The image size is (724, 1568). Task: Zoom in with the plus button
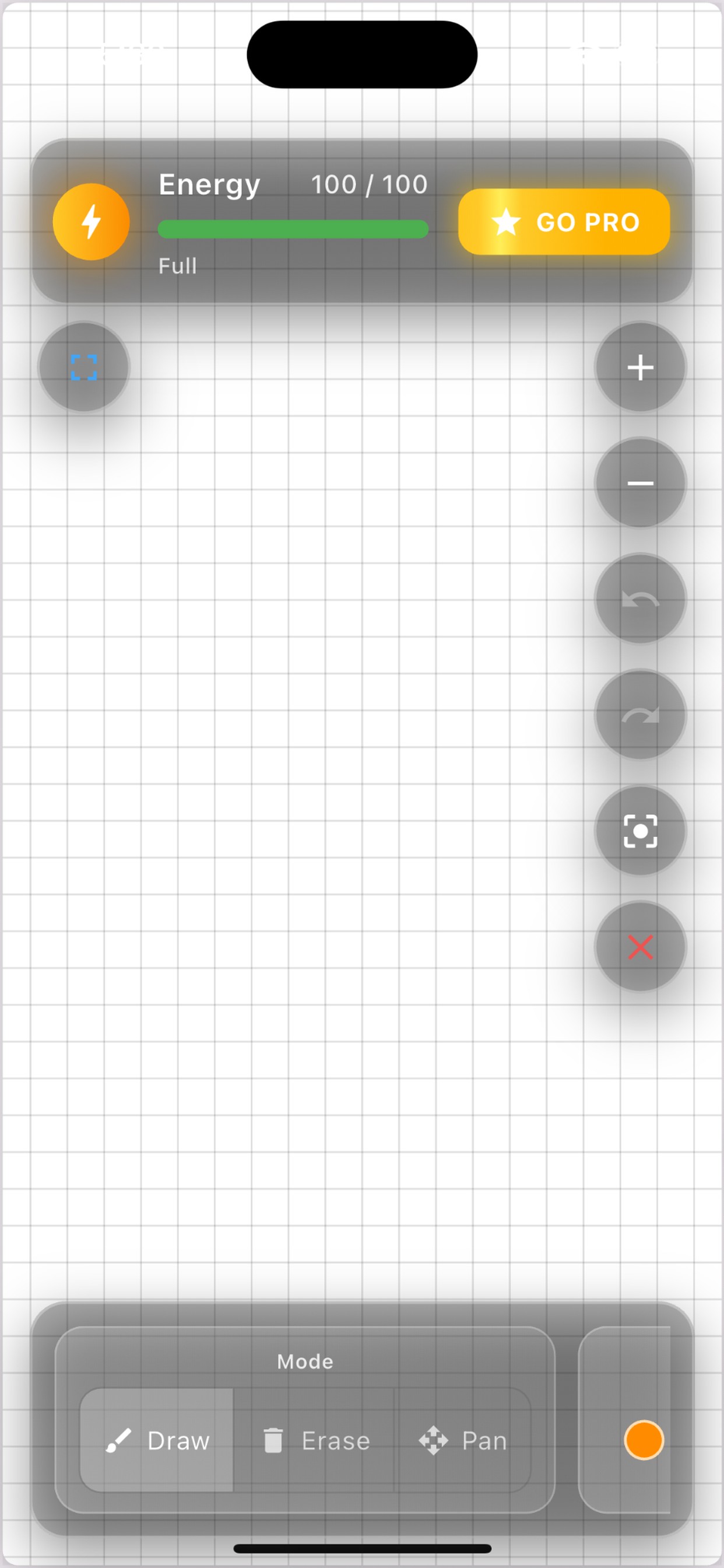pyautogui.click(x=640, y=367)
